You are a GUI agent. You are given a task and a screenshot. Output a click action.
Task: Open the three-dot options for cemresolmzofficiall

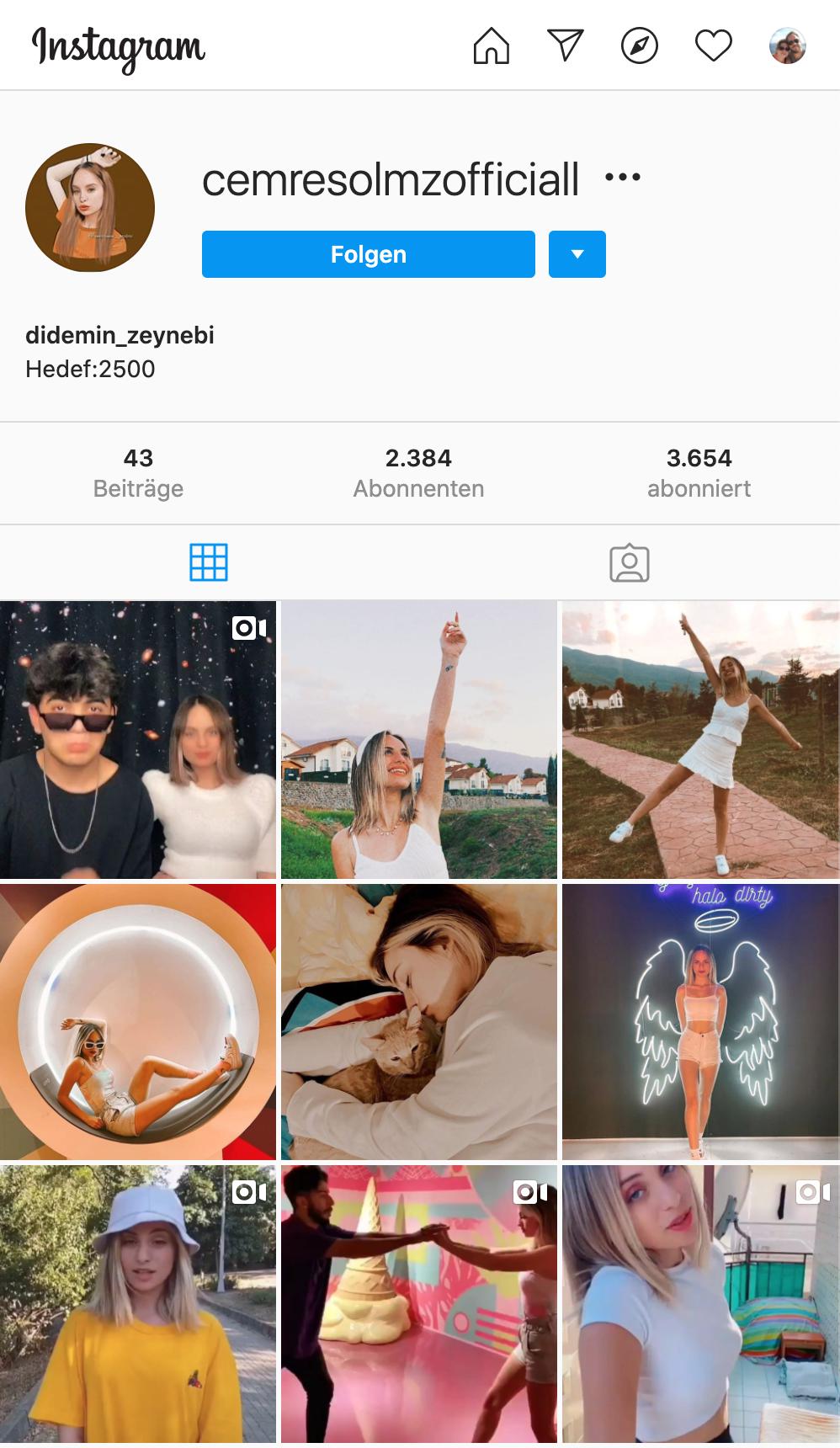click(x=623, y=178)
